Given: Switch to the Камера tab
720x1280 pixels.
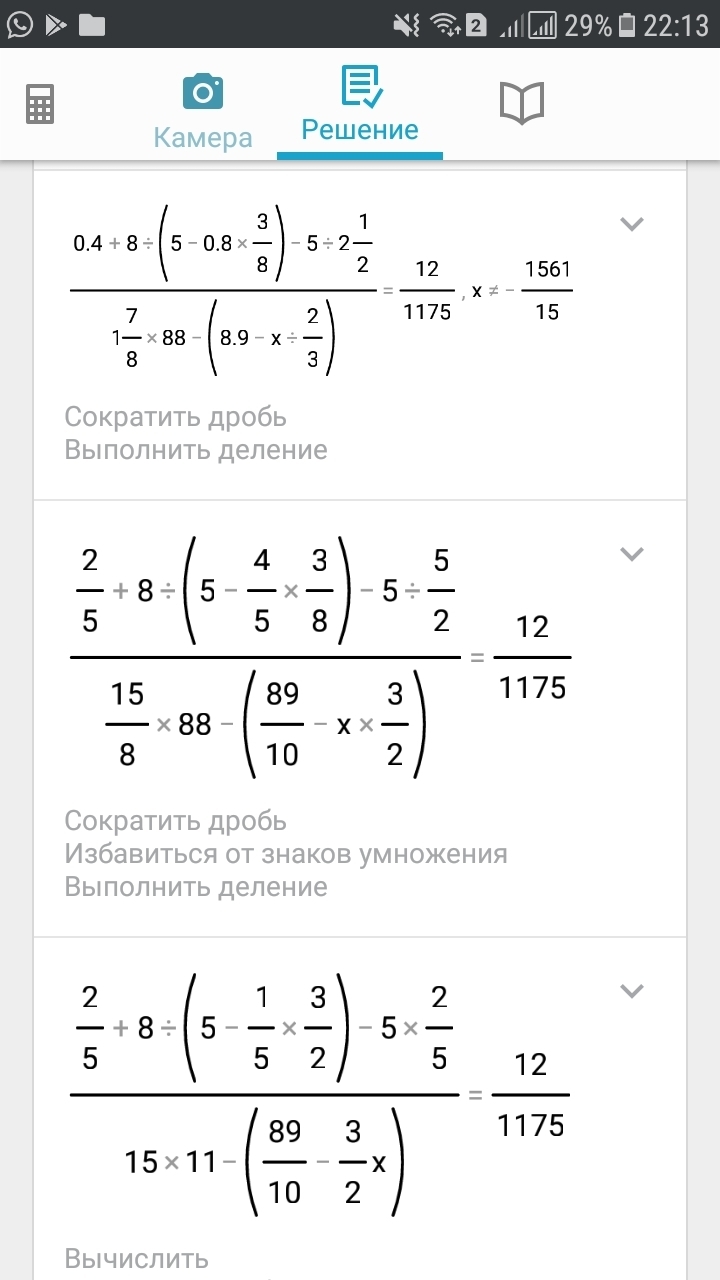Looking at the screenshot, I should point(203,110).
